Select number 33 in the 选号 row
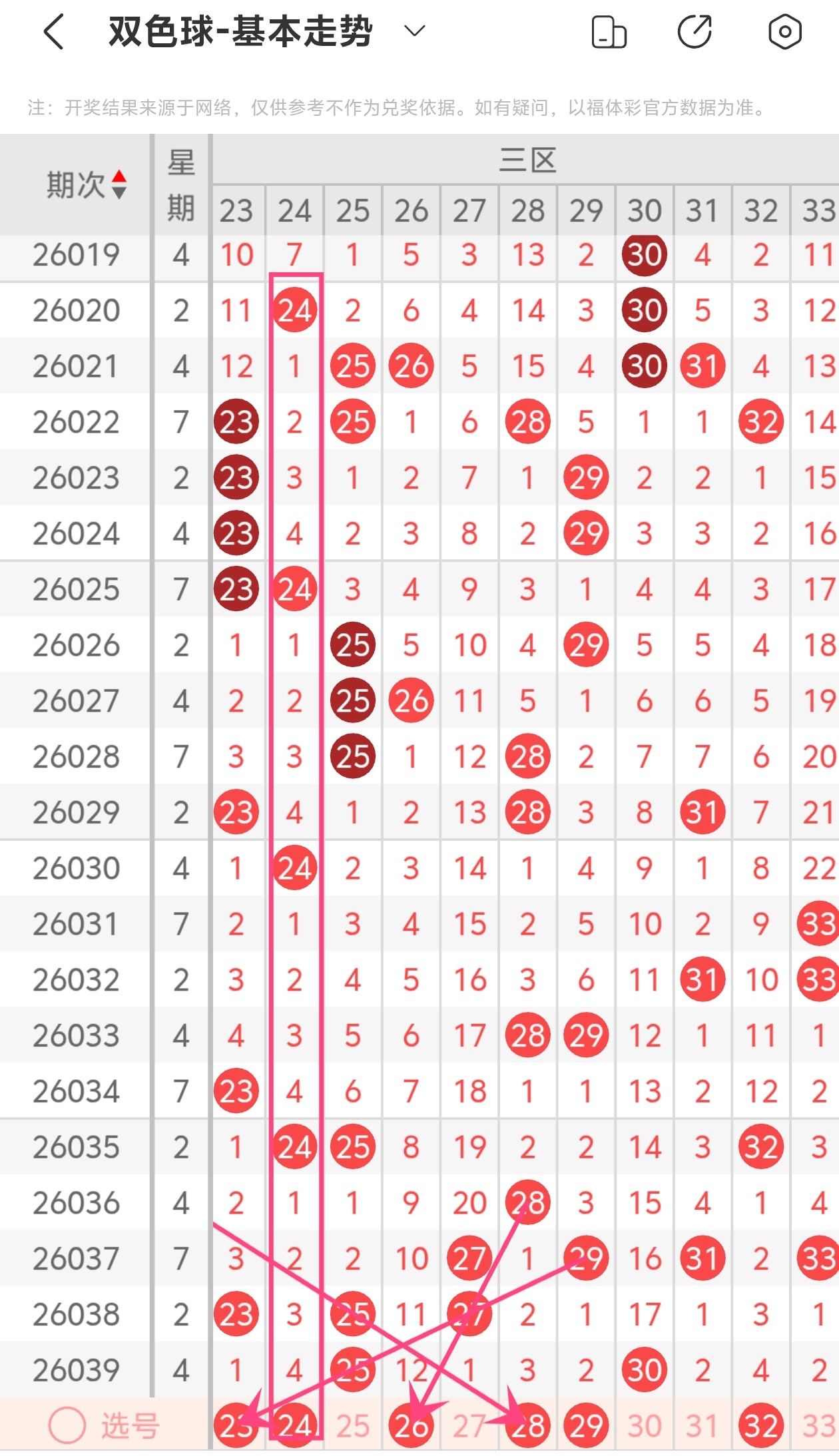Viewport: 839px width, 1456px height. [x=818, y=1425]
